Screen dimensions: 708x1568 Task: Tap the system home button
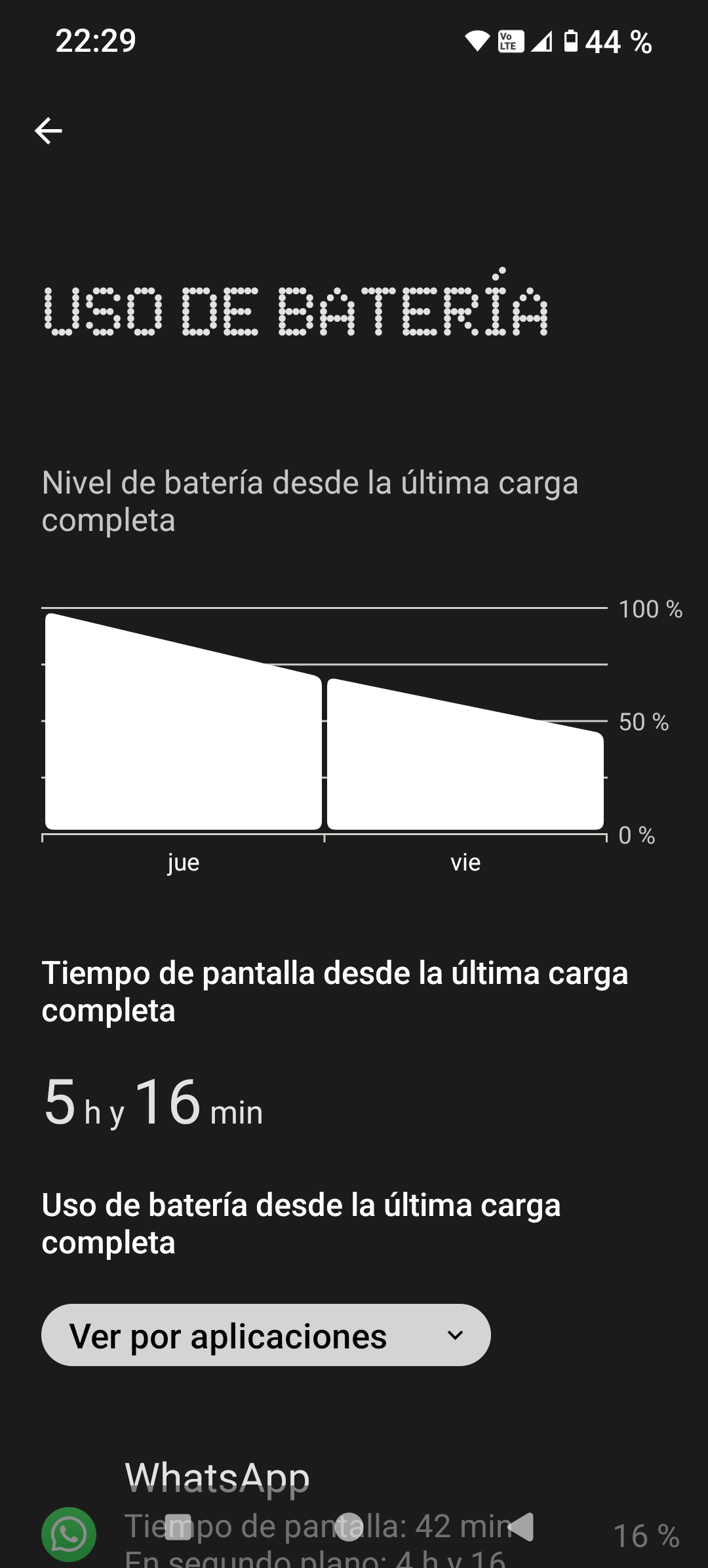pyautogui.click(x=349, y=1527)
